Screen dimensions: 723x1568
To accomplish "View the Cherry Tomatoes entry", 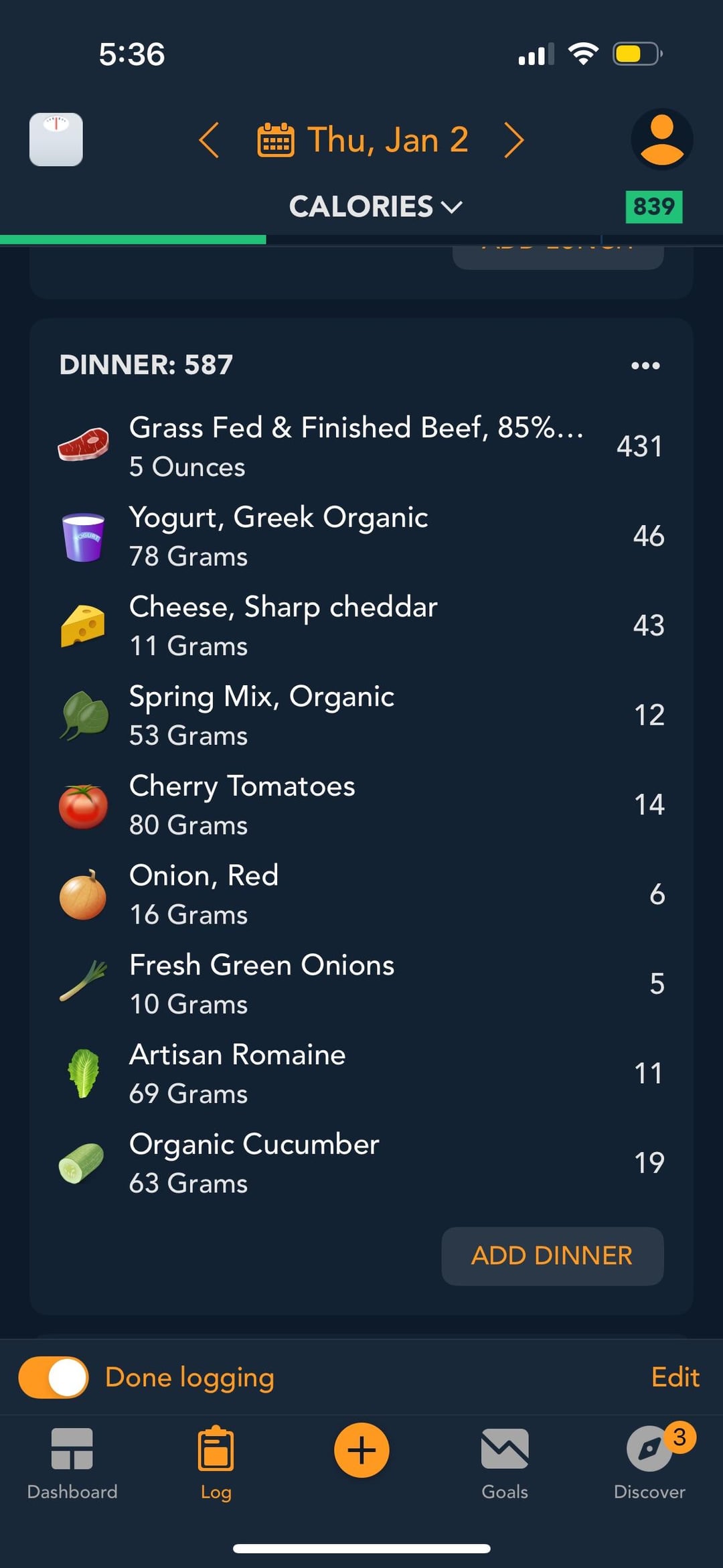I will 361,804.
